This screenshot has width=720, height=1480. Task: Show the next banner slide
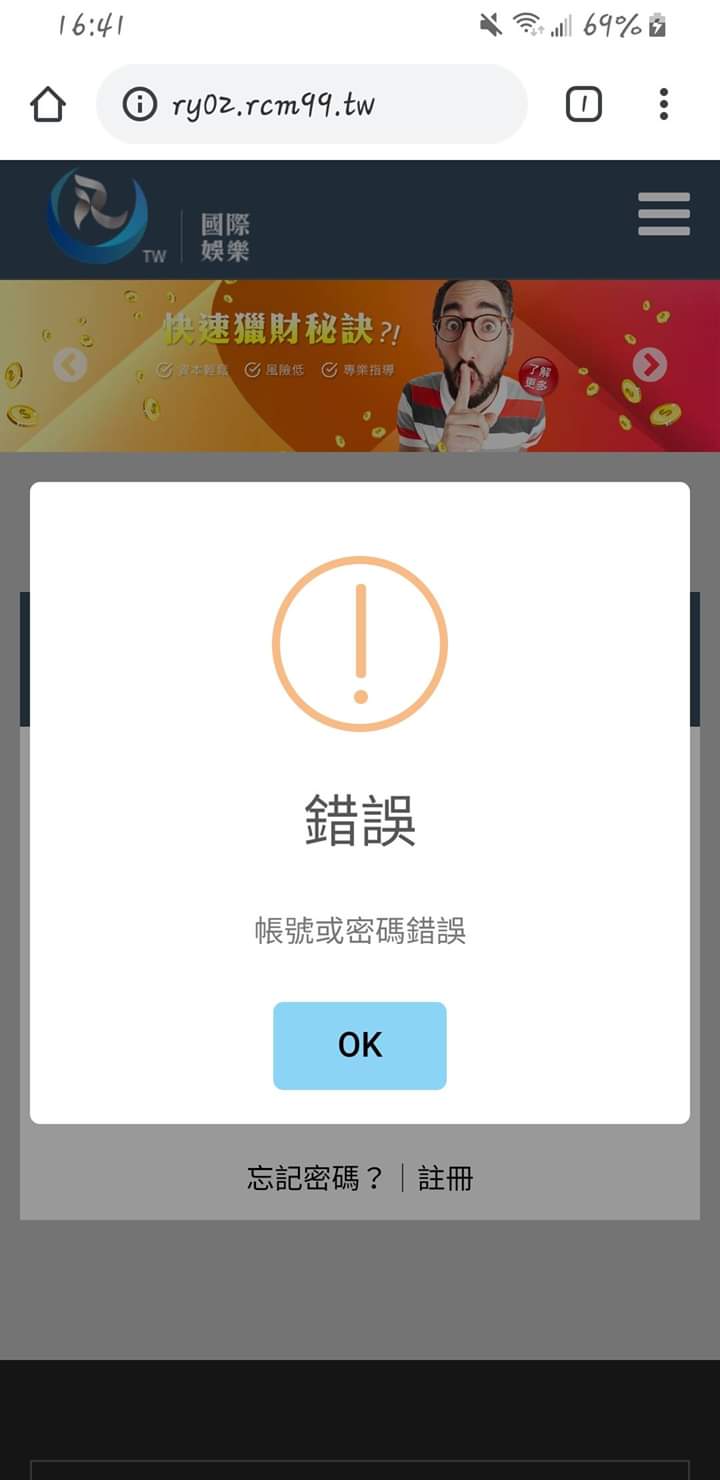tap(650, 366)
